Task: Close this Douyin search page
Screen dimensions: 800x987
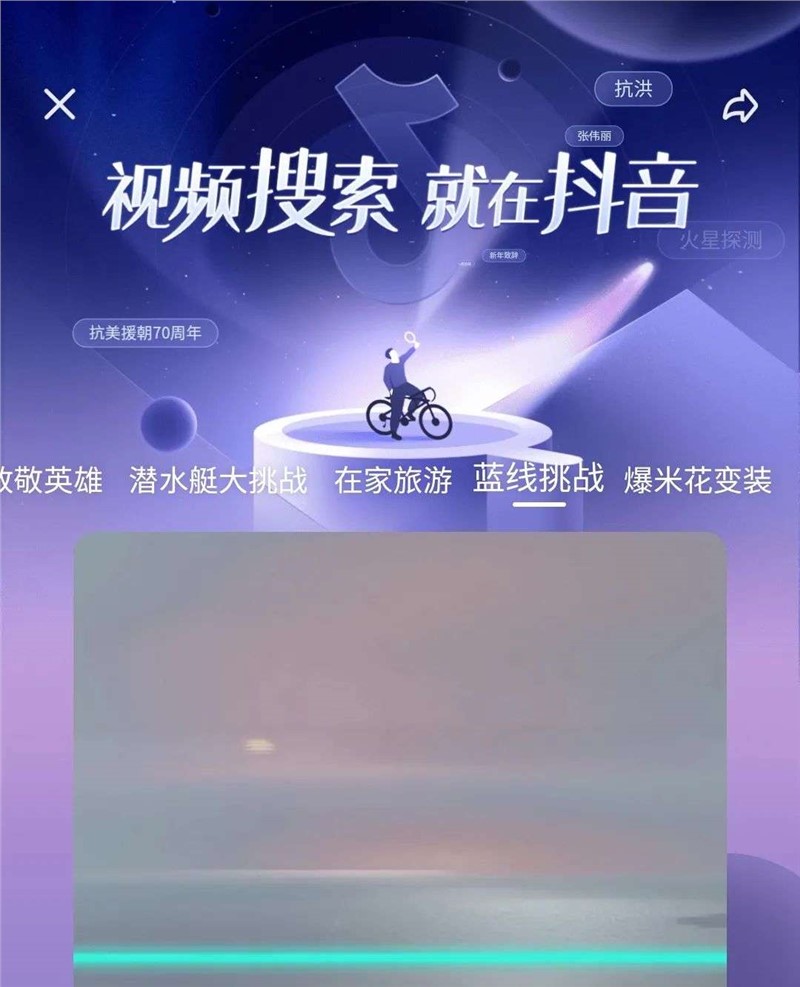Action: click(60, 104)
